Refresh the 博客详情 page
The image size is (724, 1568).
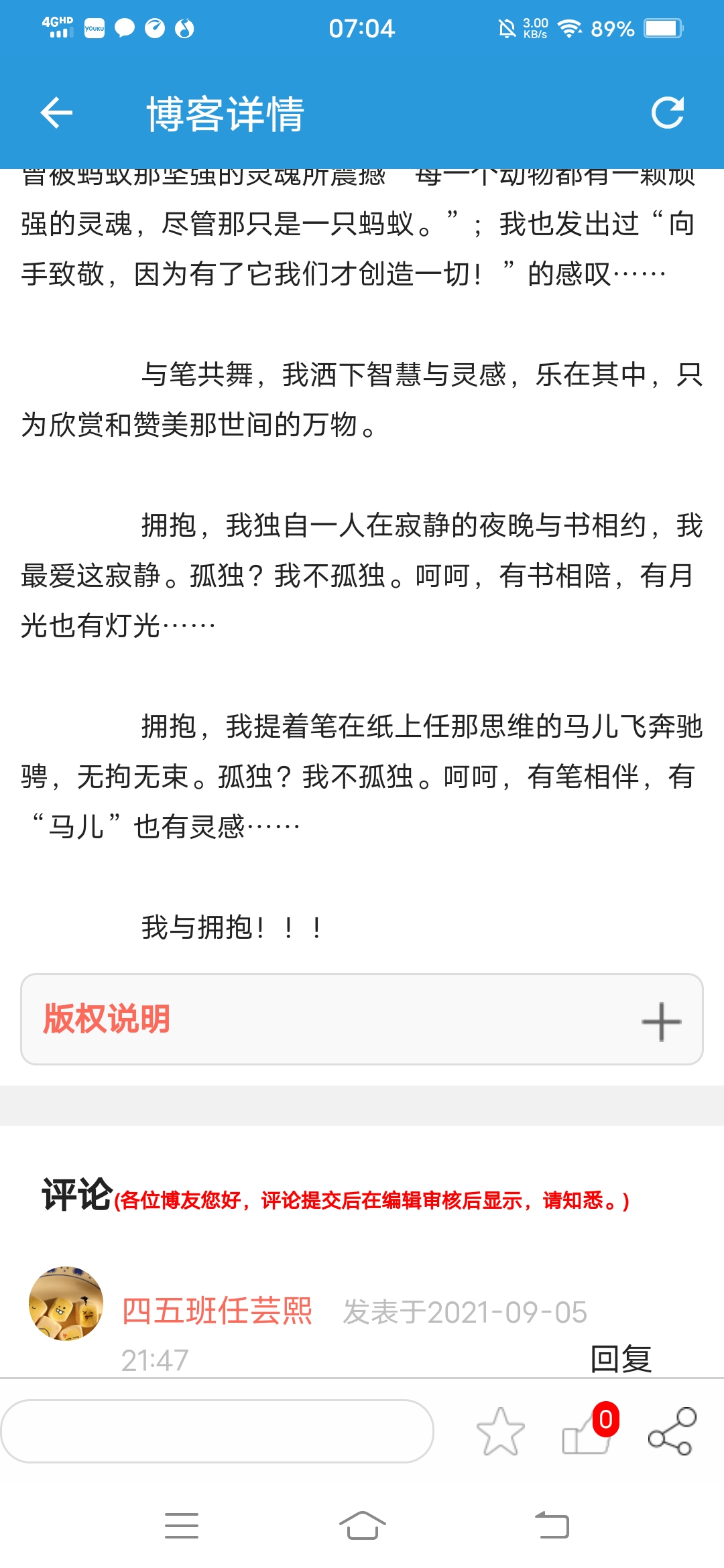coord(668,113)
